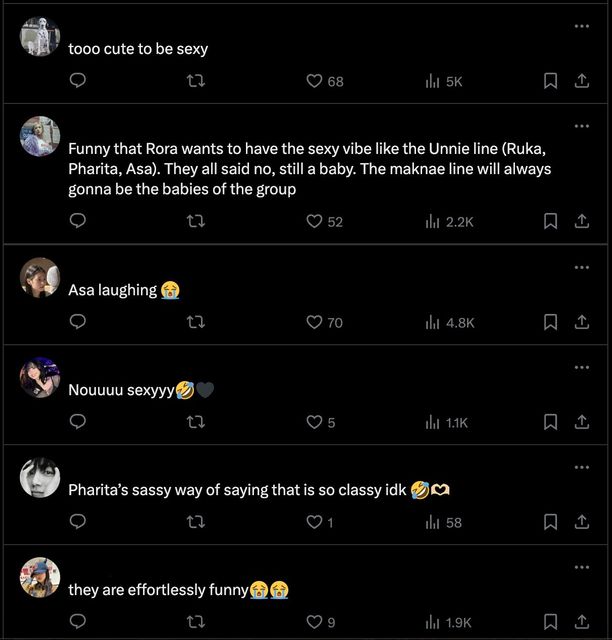The height and width of the screenshot is (640, 612).
Task: Reply to the "tooo cute to be sexy" comment
Action: click(78, 81)
